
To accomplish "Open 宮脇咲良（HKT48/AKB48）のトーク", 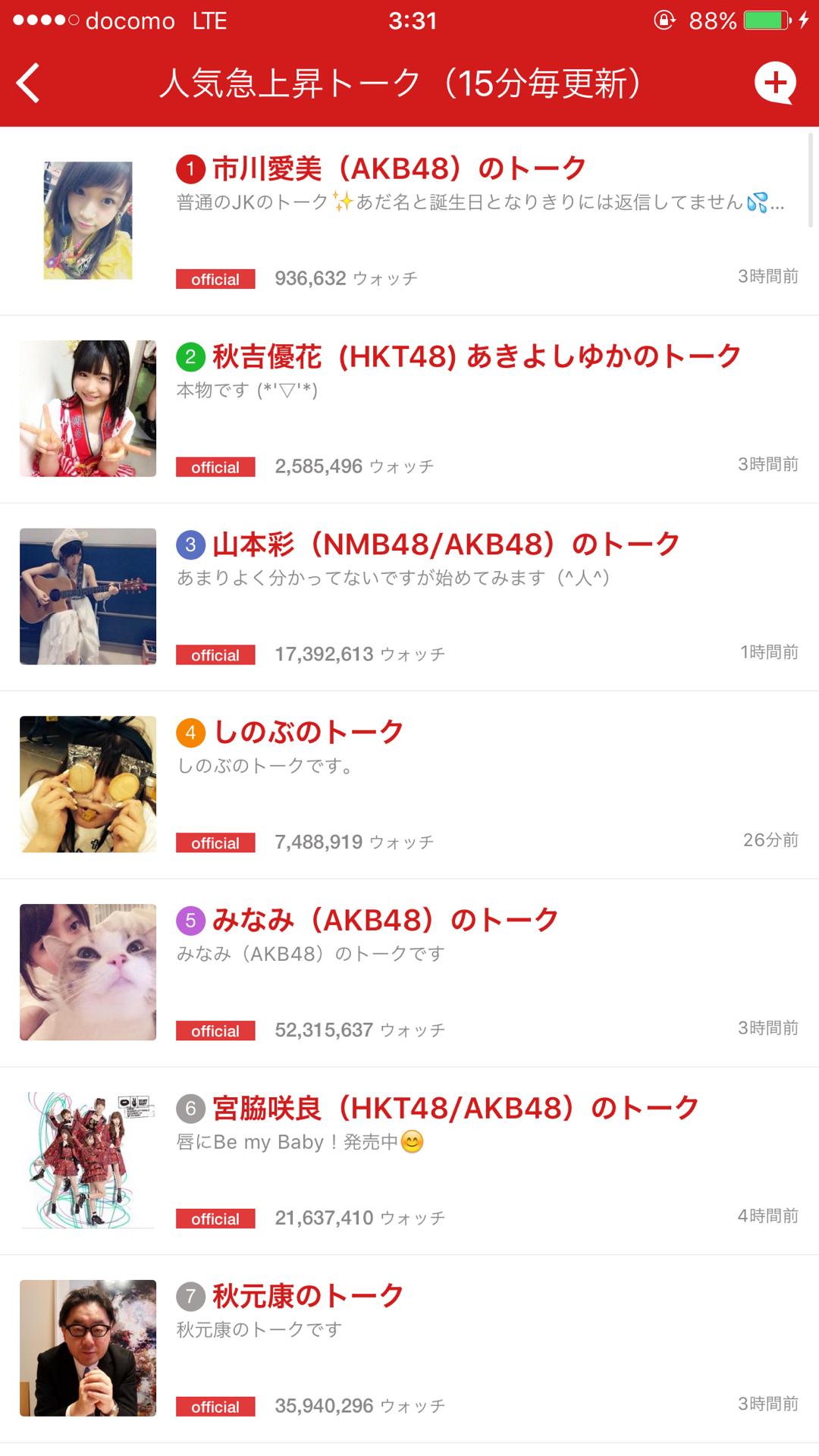I will pos(455,1109).
